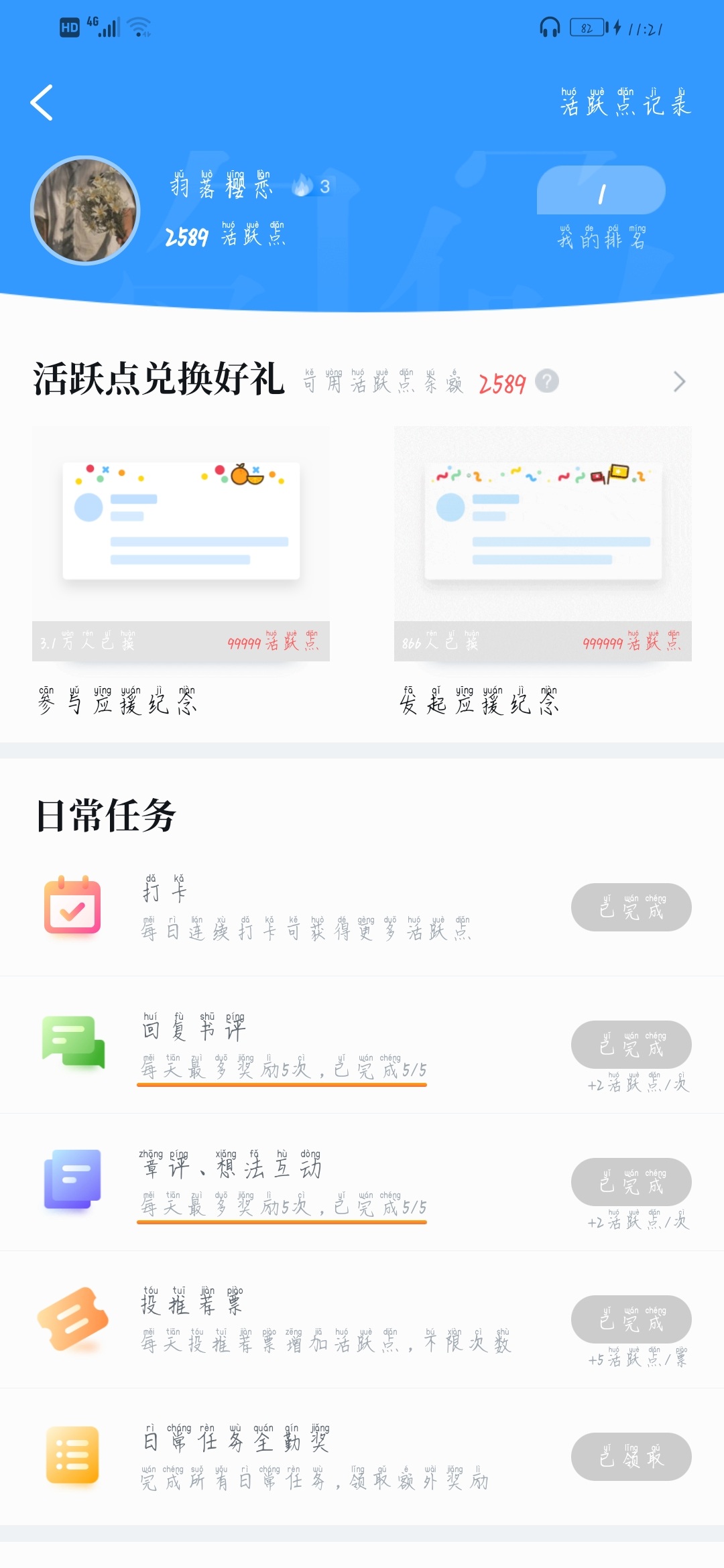
Task: Go back using the top-left arrow
Action: click(x=42, y=103)
